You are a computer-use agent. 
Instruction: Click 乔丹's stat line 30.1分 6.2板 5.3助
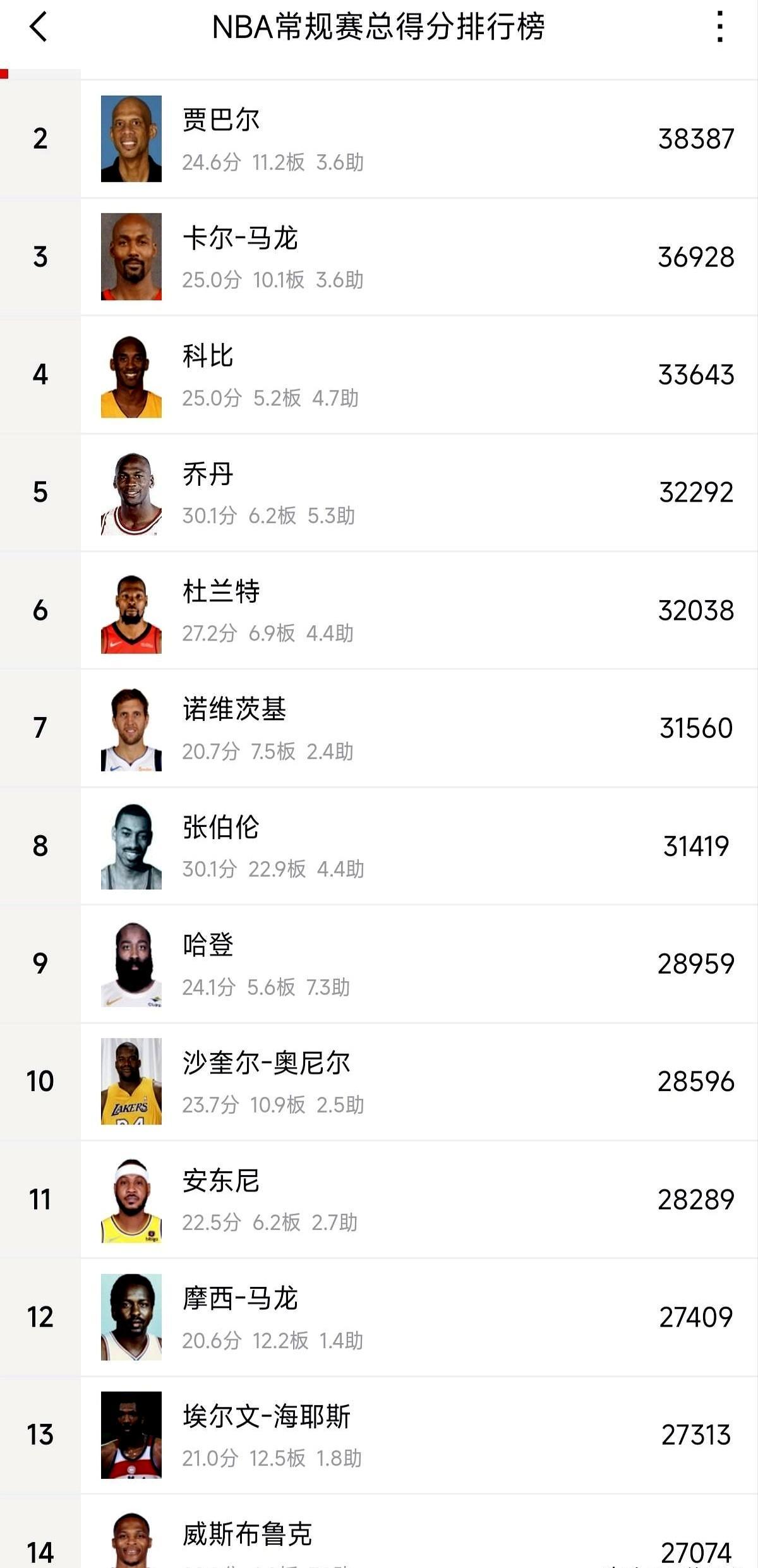[269, 516]
